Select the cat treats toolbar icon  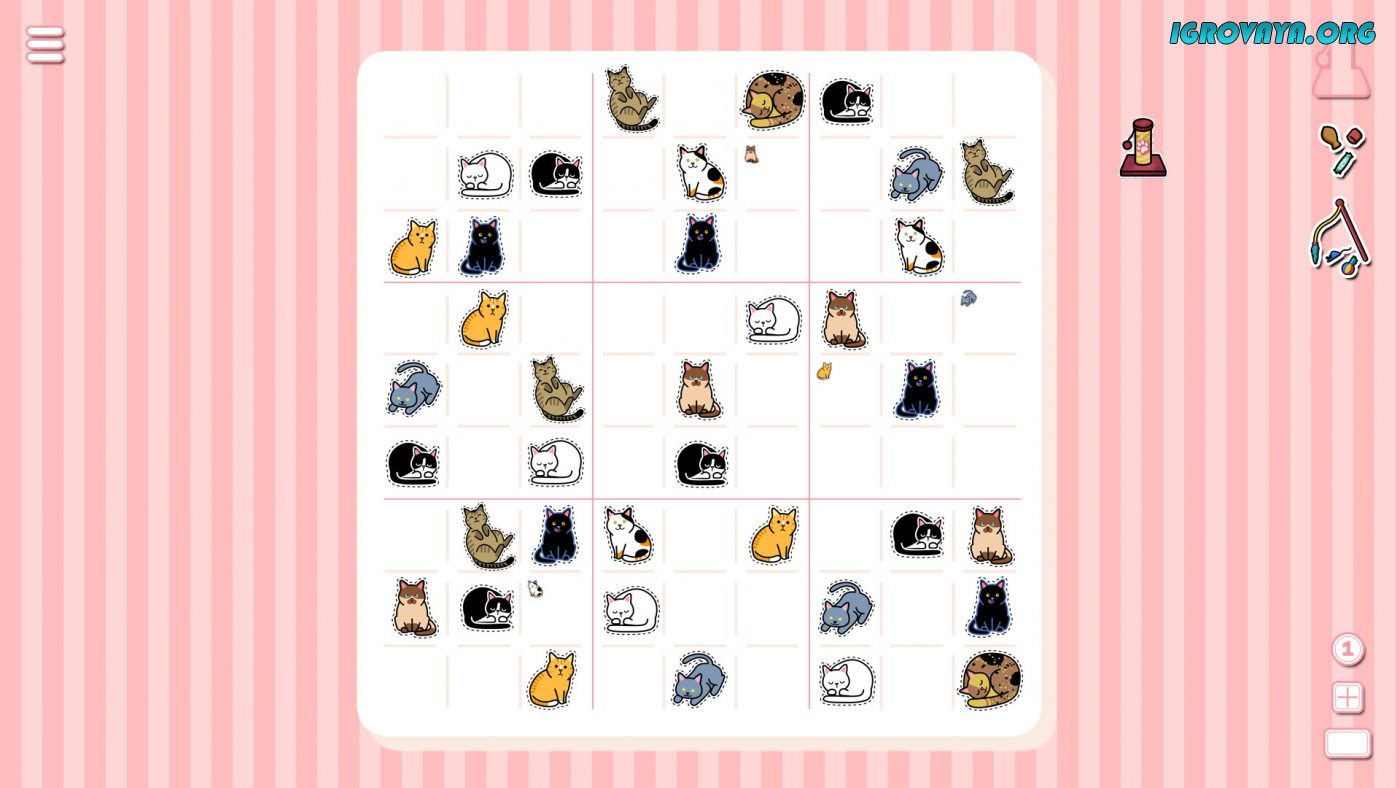coord(1340,150)
